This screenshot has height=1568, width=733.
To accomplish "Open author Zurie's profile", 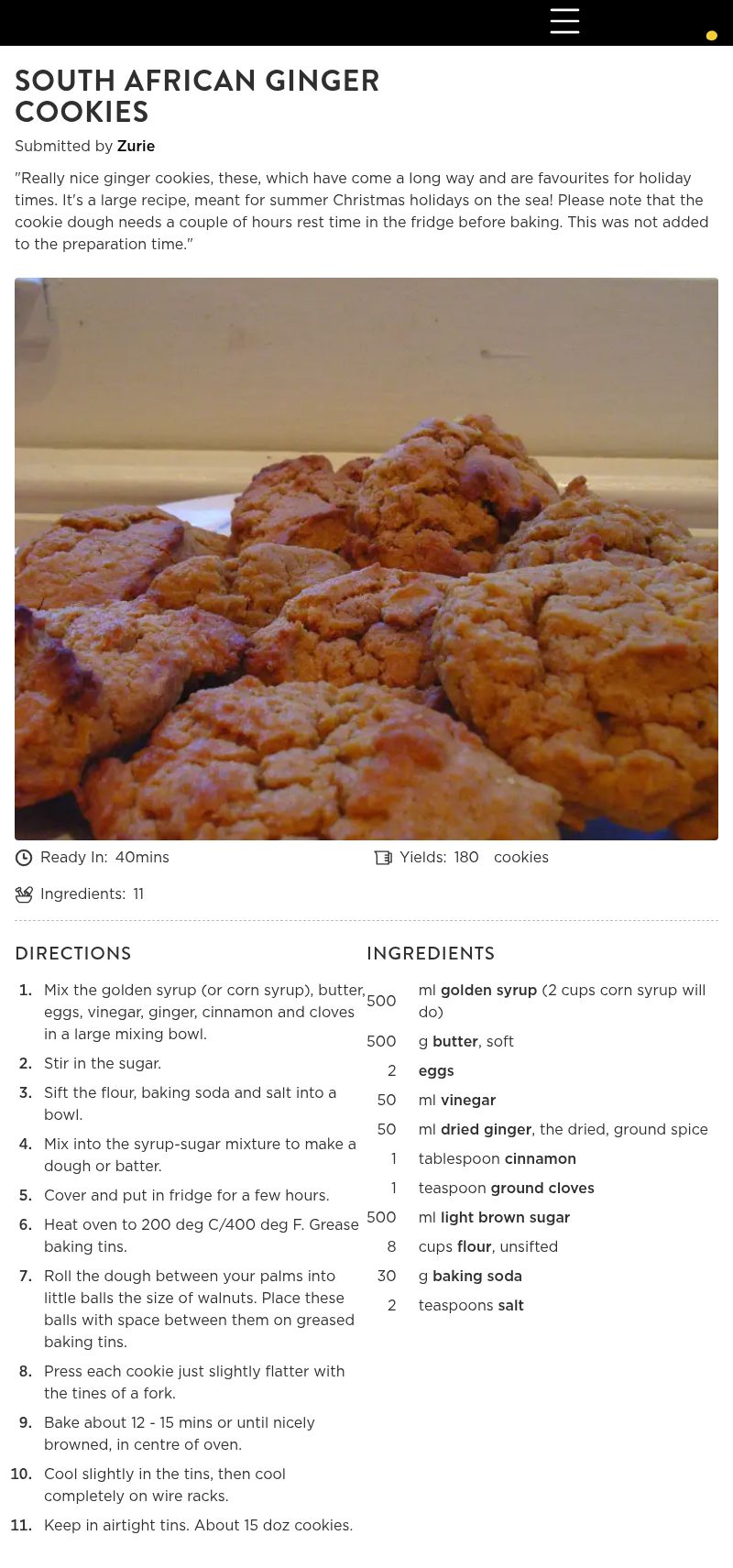I will 136,147.
